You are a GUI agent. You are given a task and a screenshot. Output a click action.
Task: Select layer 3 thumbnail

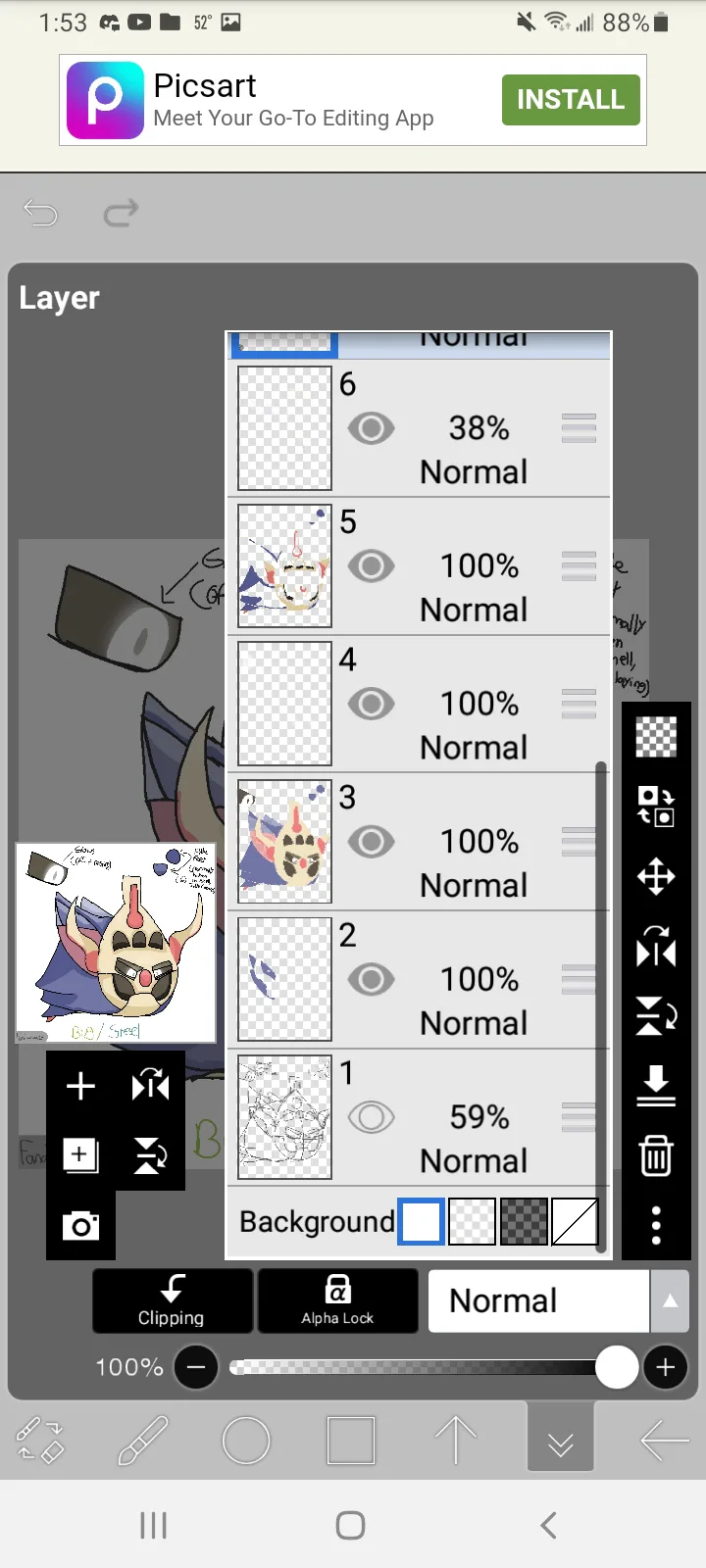pos(285,842)
